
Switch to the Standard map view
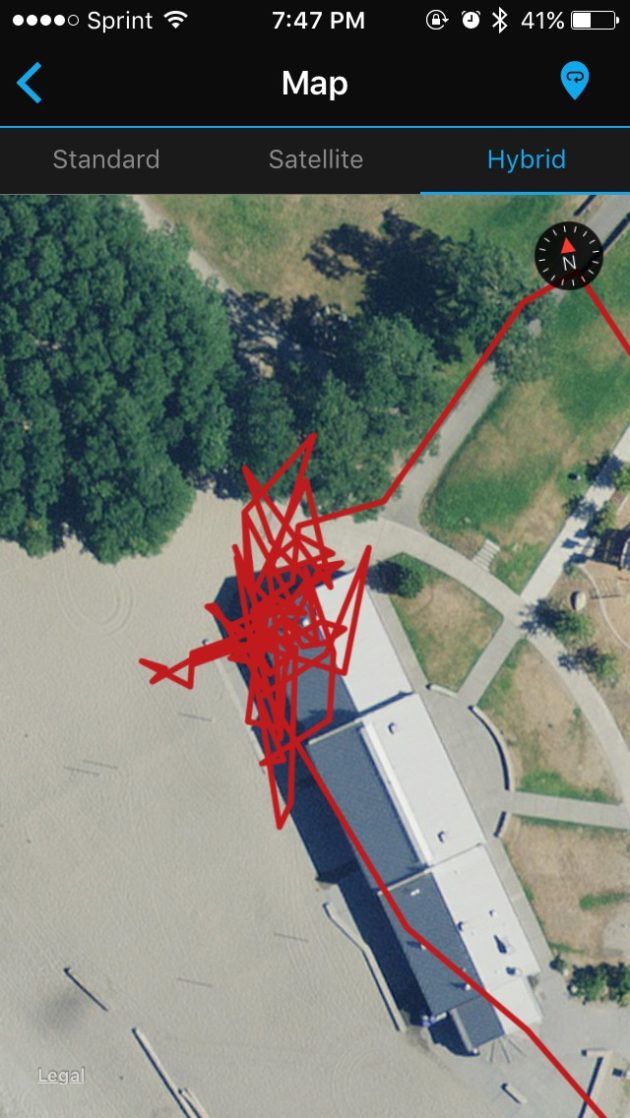[x=106, y=159]
